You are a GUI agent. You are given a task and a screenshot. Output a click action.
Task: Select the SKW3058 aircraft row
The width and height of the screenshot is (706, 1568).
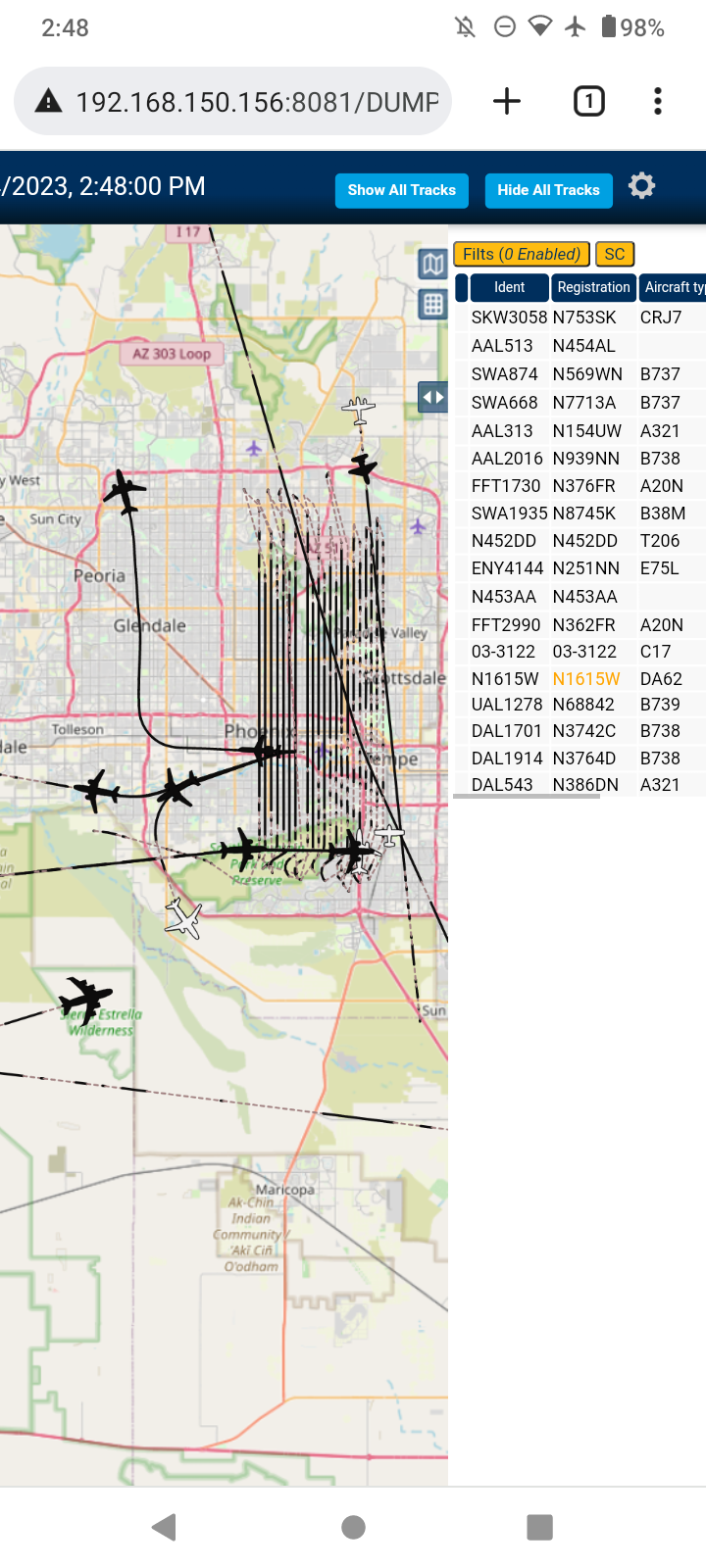[x=580, y=318]
